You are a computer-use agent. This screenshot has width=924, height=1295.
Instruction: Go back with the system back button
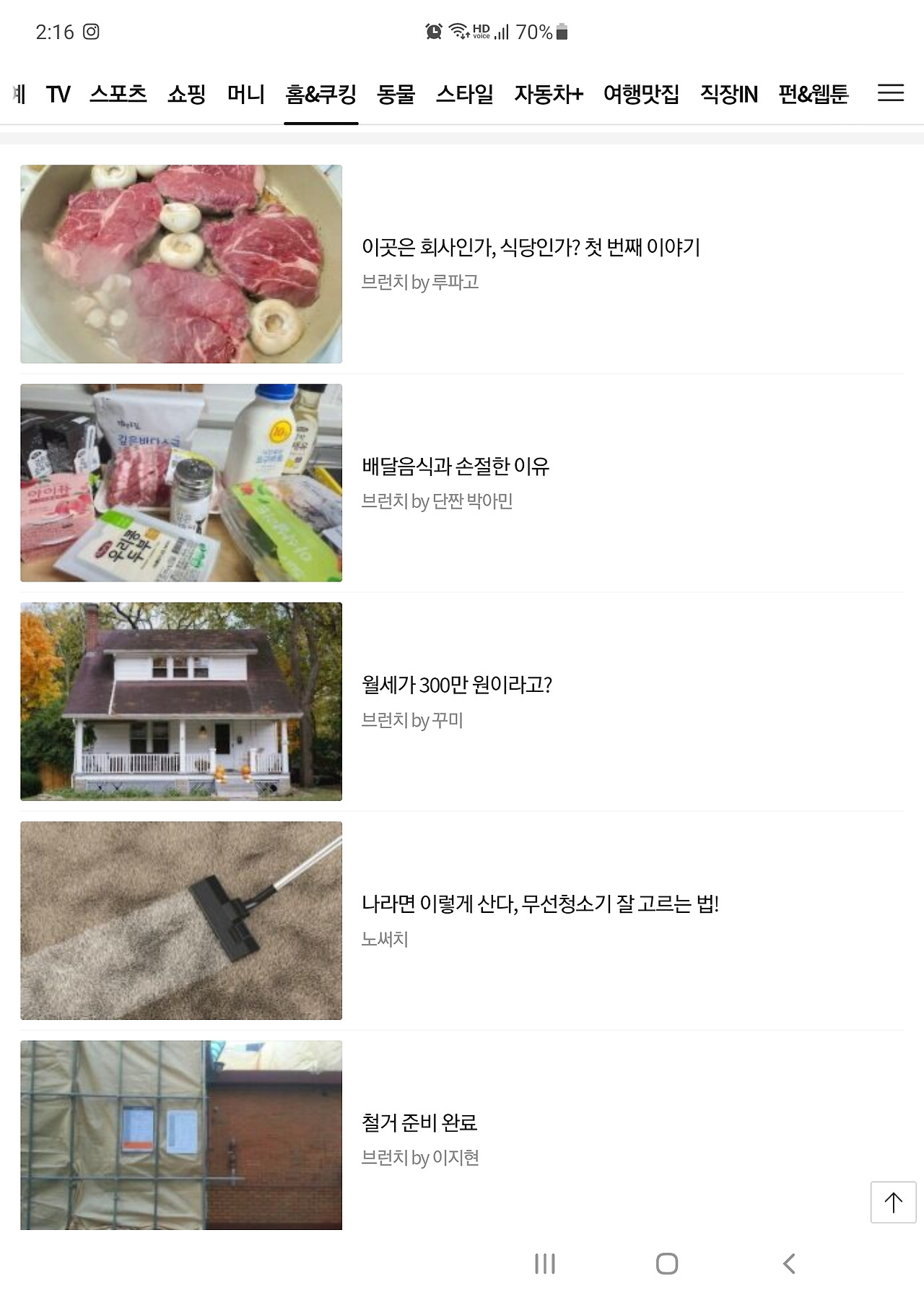point(789,1264)
